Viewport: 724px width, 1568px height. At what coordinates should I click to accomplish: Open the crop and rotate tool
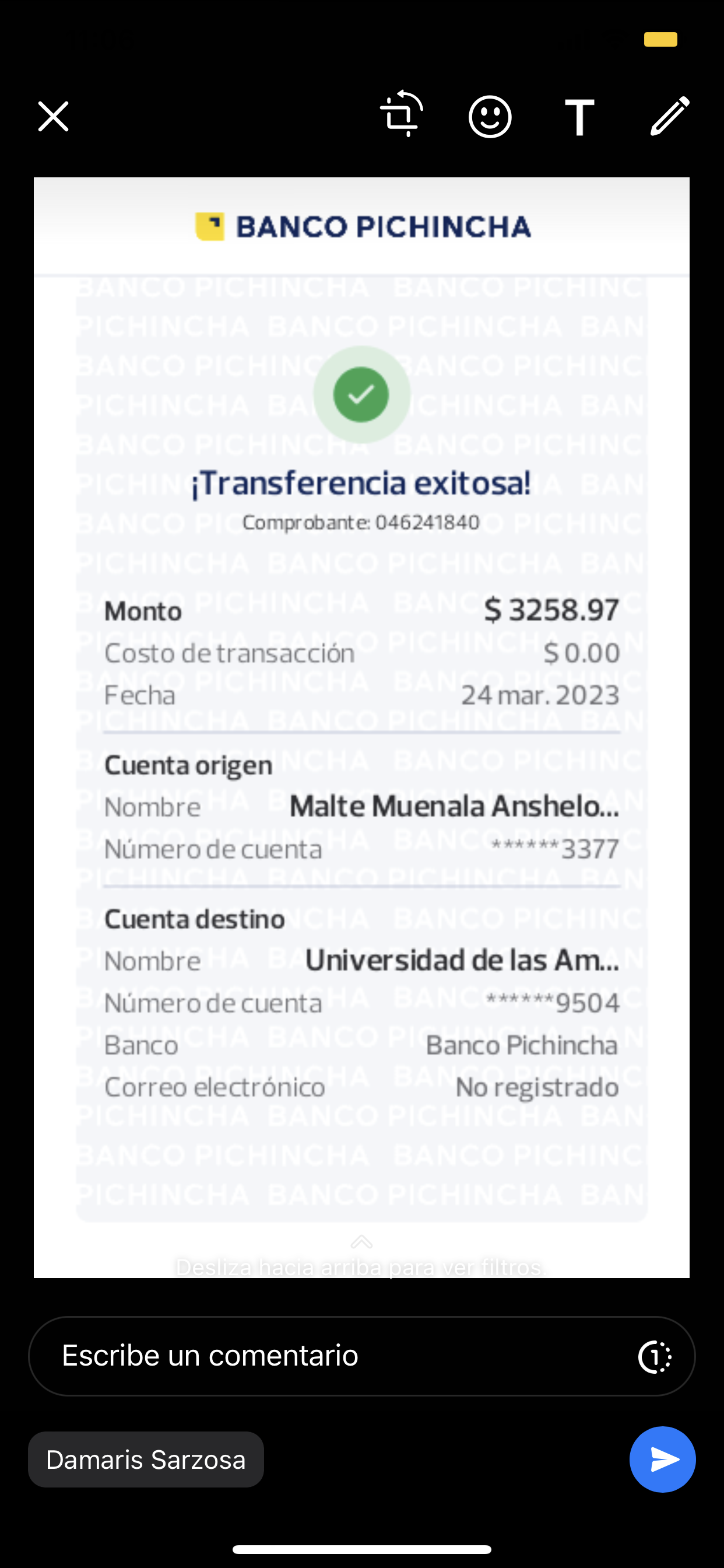pos(402,114)
